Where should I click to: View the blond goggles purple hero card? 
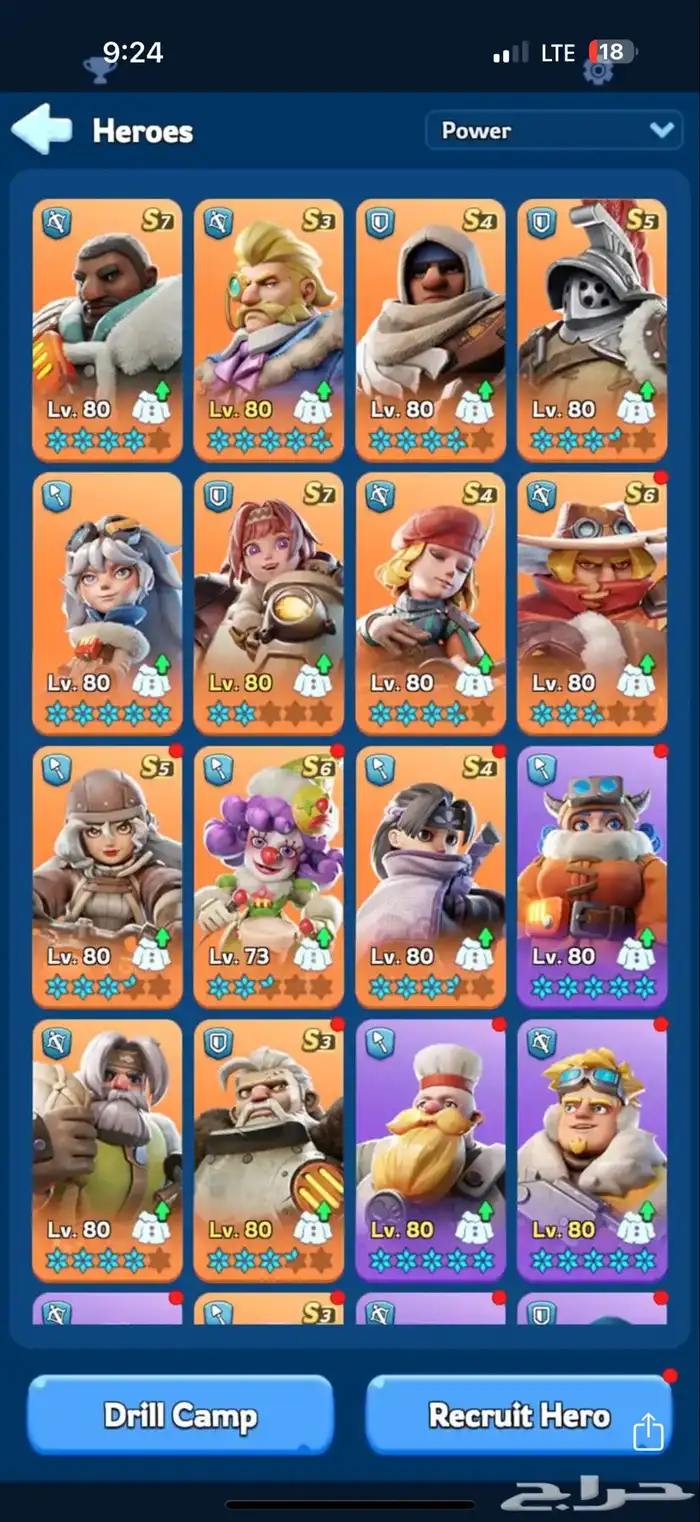pos(592,1150)
